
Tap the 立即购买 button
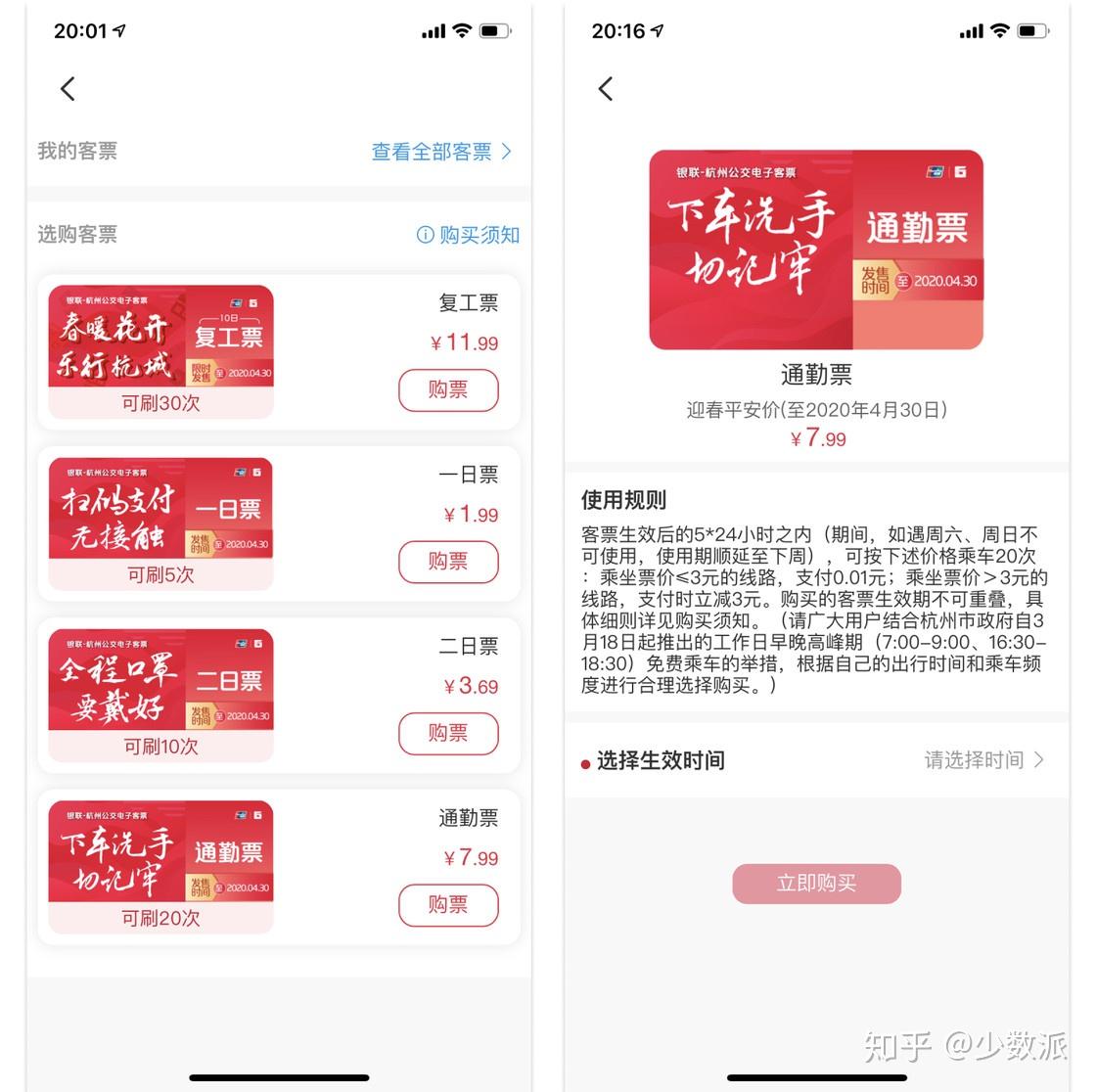coord(816,884)
